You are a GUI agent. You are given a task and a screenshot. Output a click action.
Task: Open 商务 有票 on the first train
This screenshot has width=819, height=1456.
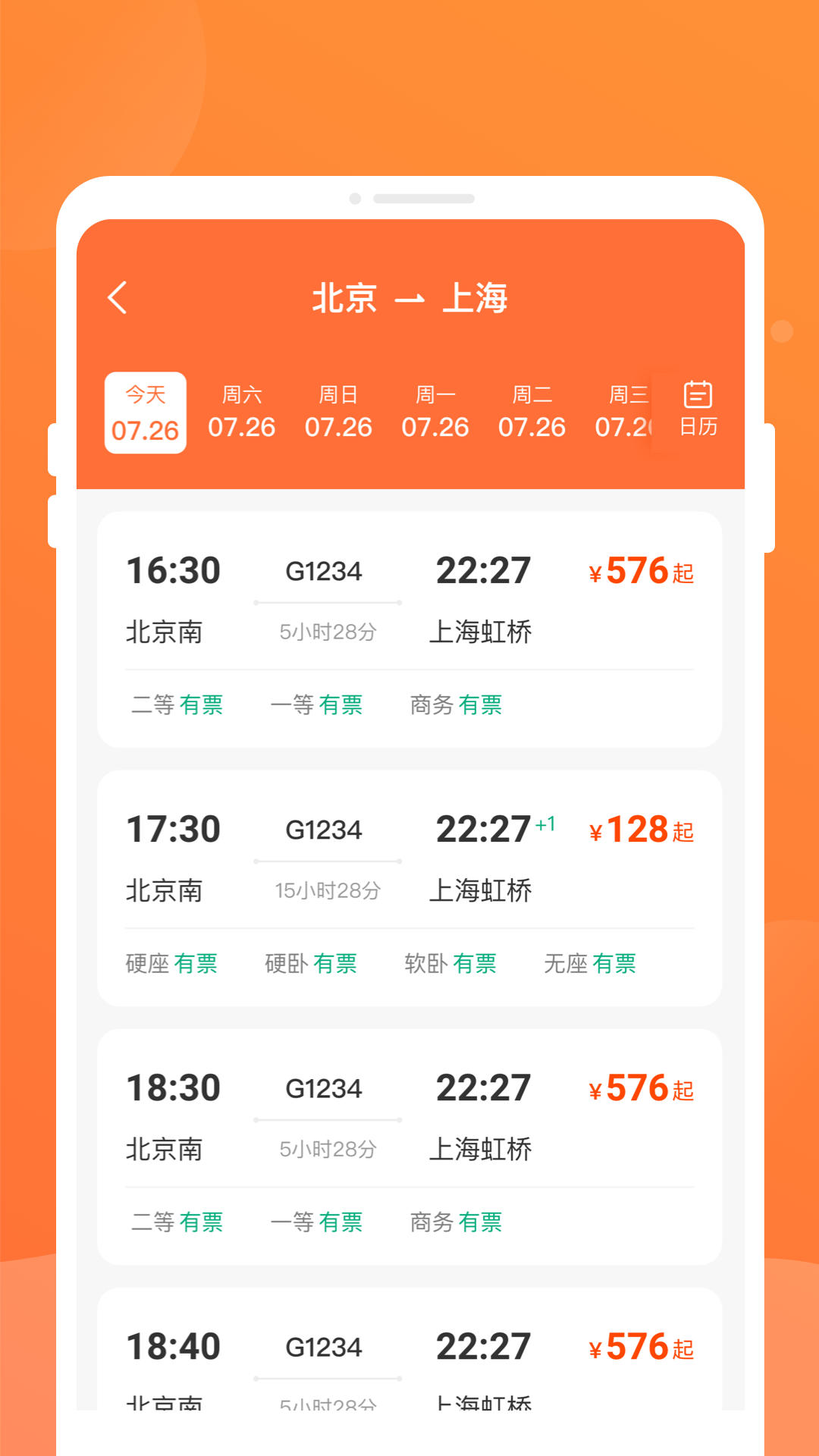457,705
